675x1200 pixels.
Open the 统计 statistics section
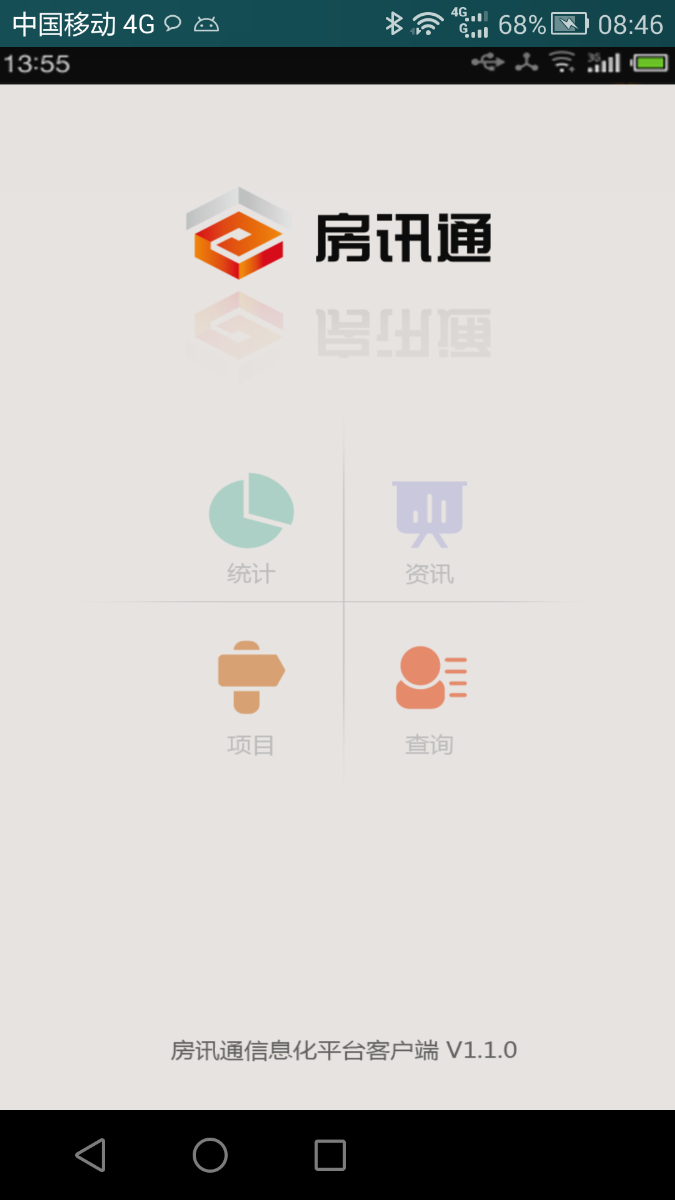[250, 526]
